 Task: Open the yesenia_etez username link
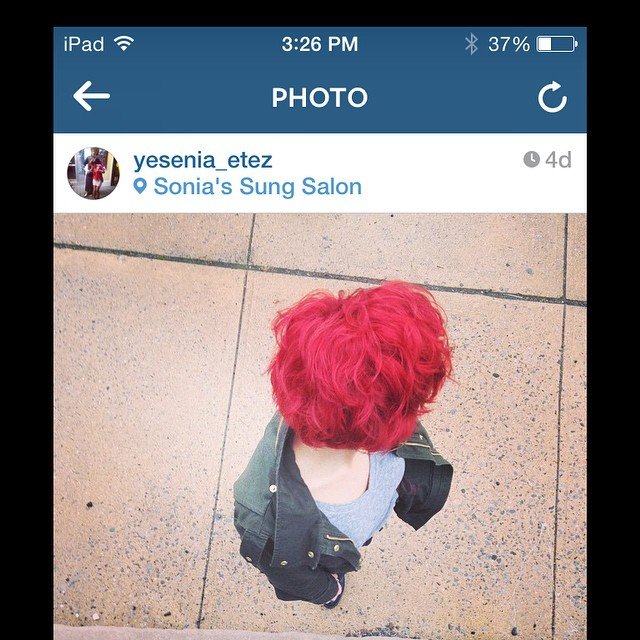click(x=203, y=160)
